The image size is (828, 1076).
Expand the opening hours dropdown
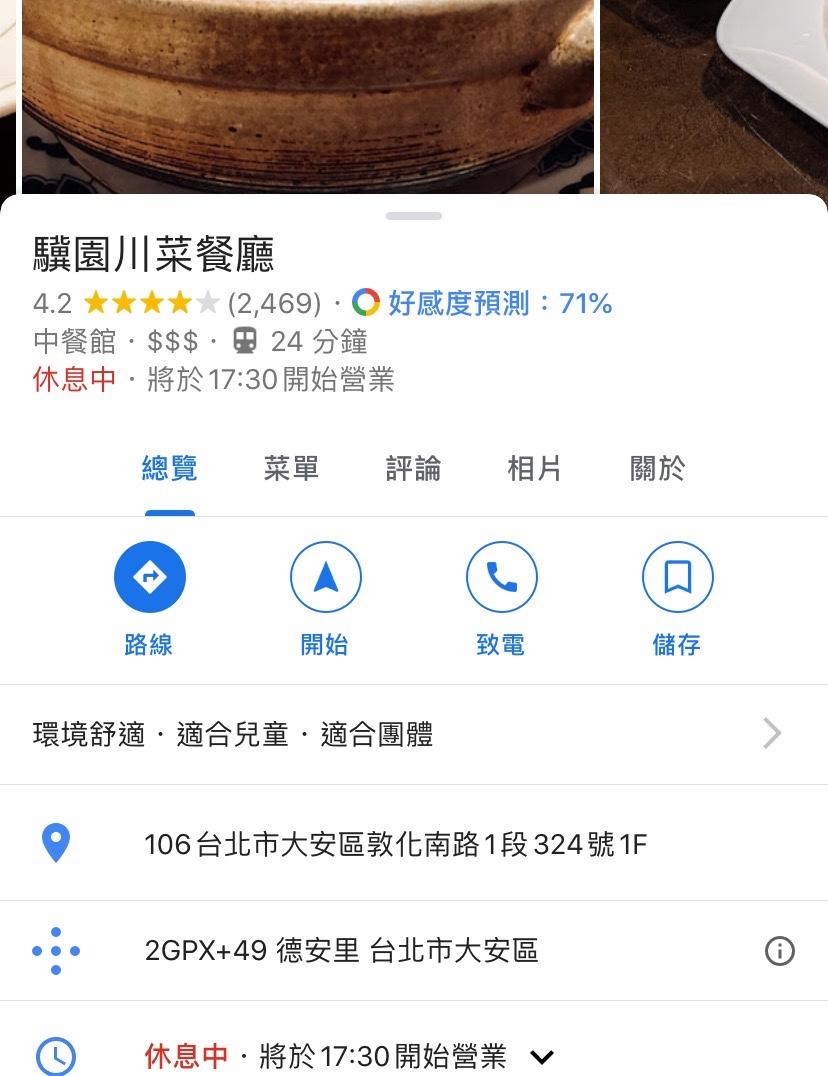click(541, 1057)
